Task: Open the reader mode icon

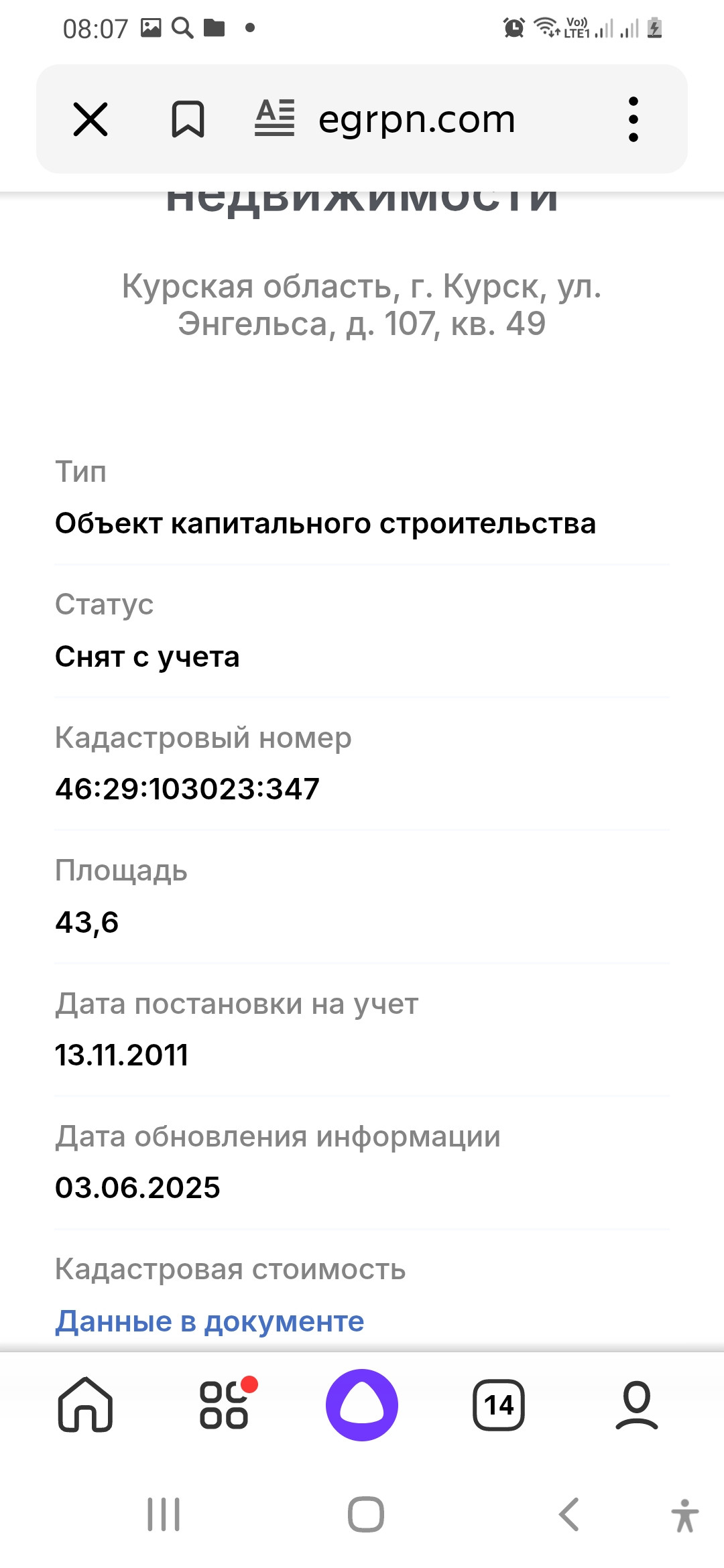Action: 274,118
